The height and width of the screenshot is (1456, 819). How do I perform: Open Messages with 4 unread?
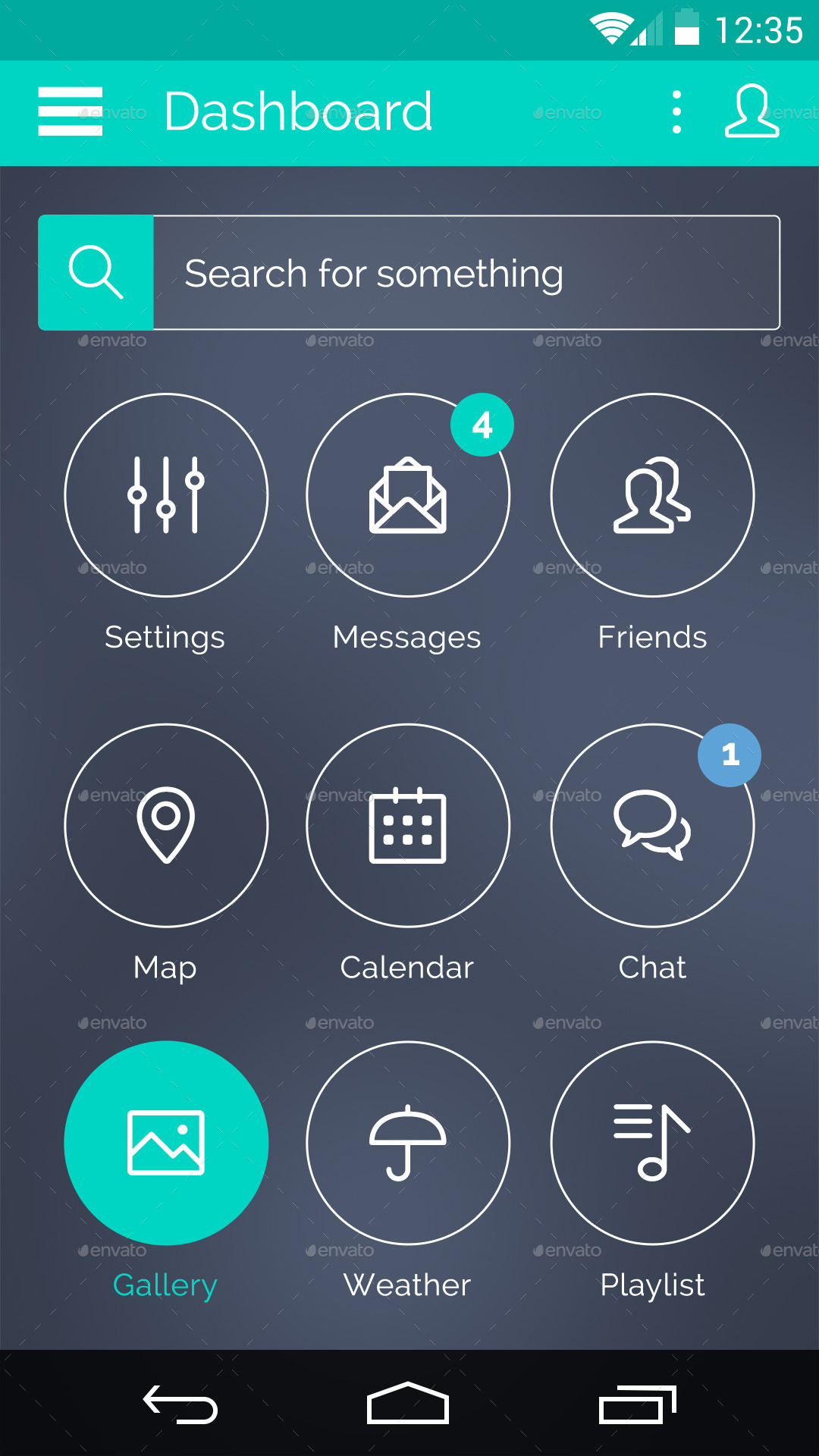click(x=408, y=495)
